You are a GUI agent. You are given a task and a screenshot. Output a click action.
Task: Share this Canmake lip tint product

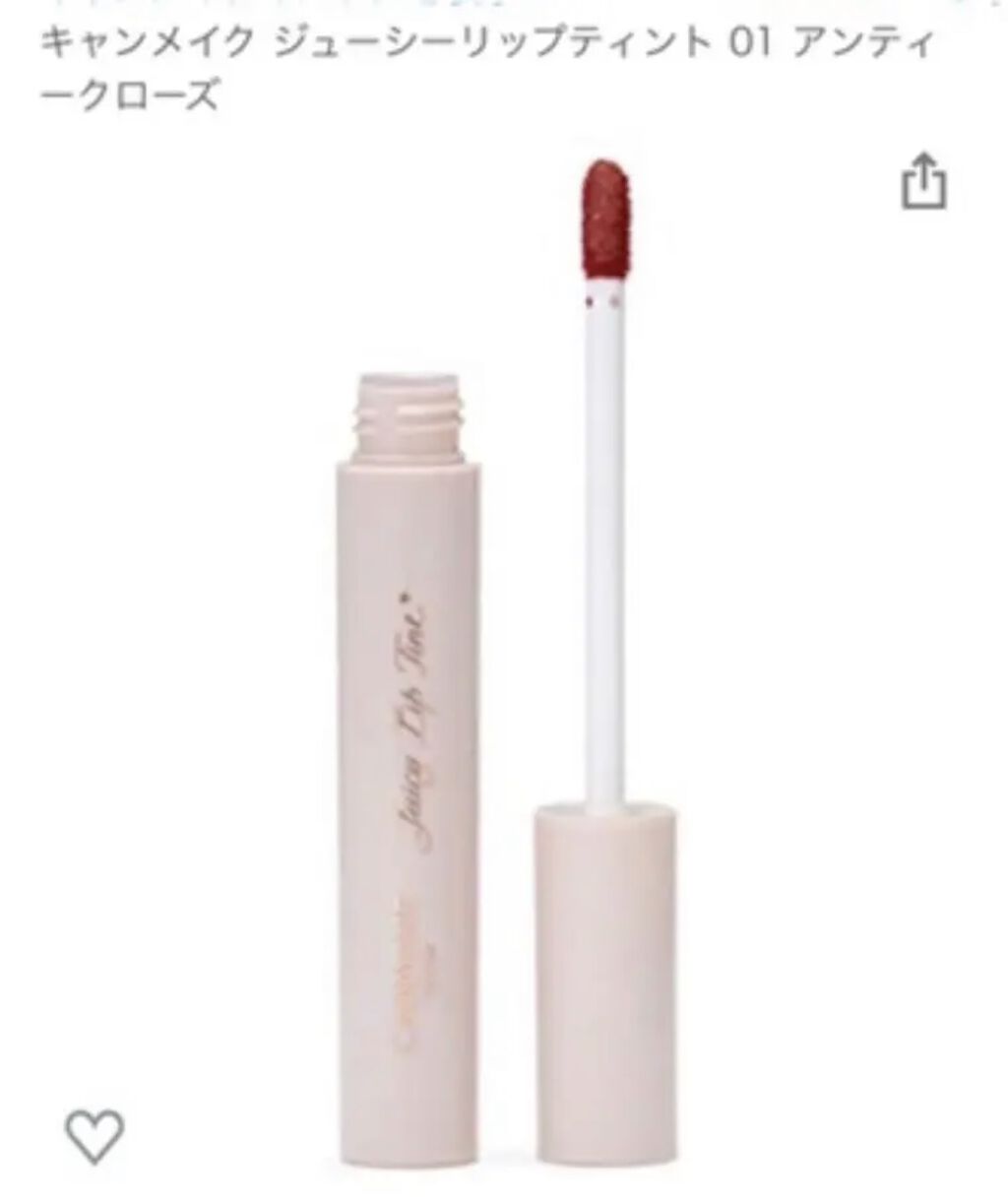pyautogui.click(x=924, y=183)
